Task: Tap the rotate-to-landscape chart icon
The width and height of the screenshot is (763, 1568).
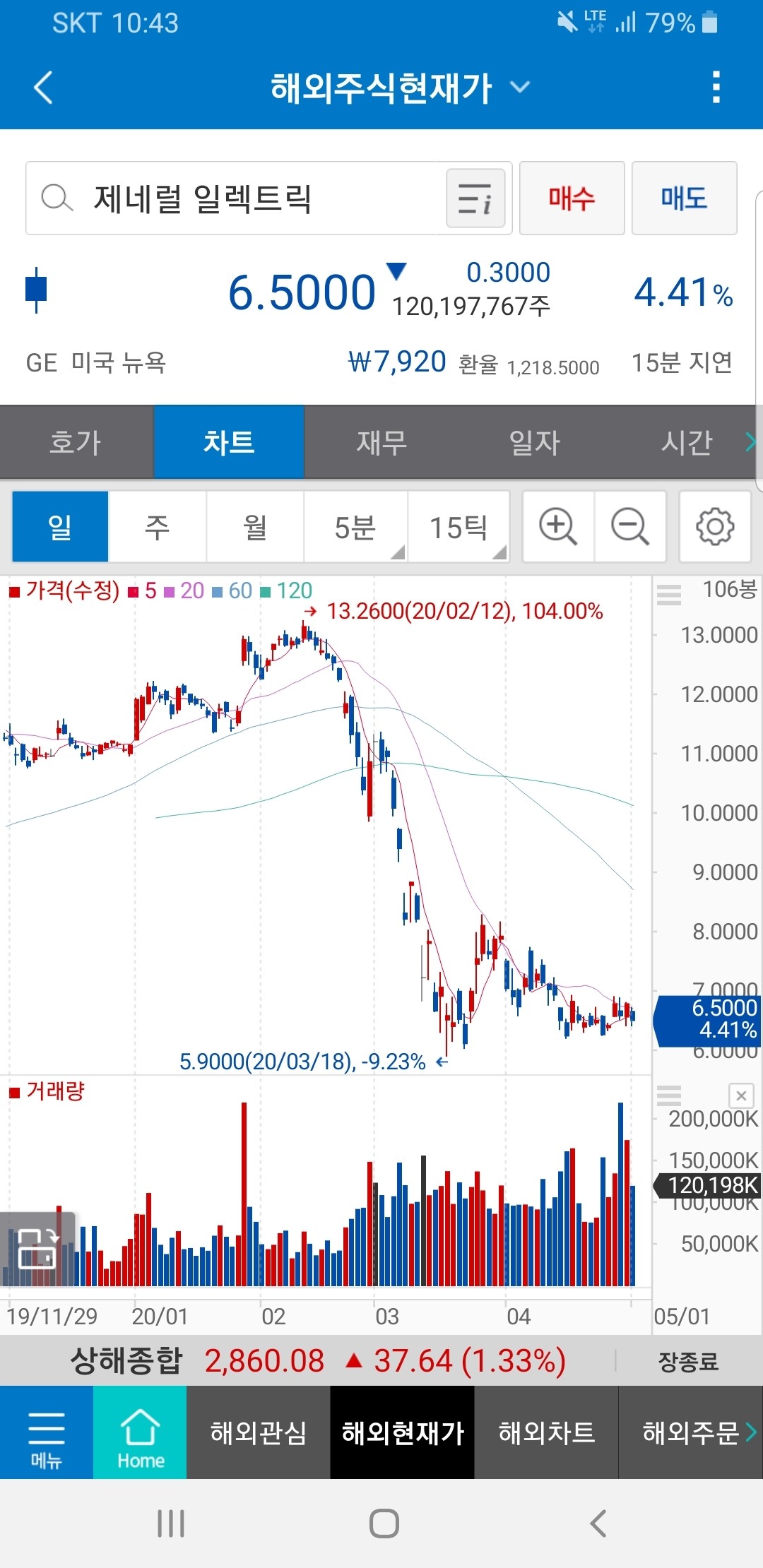Action: click(35, 1250)
